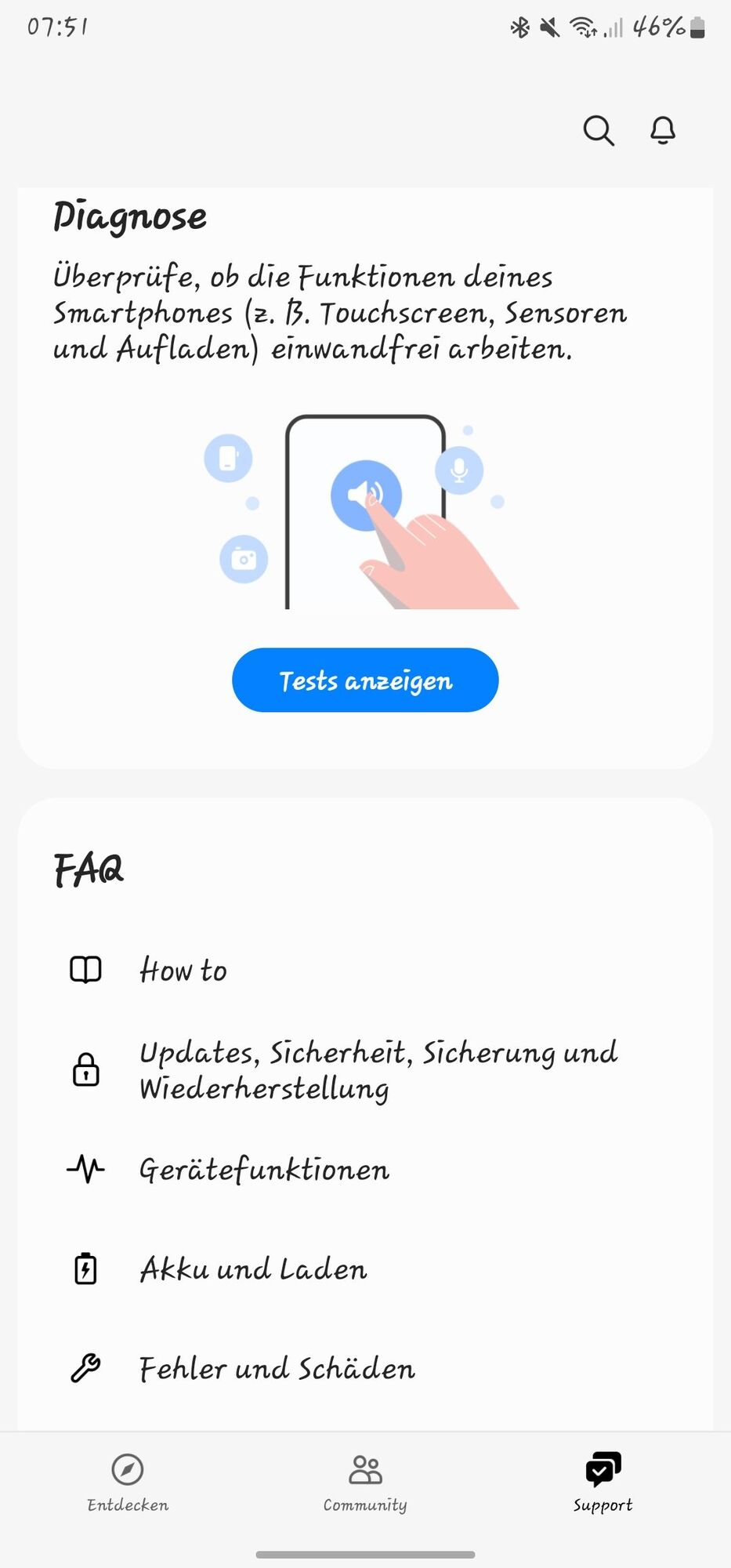
Task: Open the notifications bell
Action: click(x=663, y=130)
